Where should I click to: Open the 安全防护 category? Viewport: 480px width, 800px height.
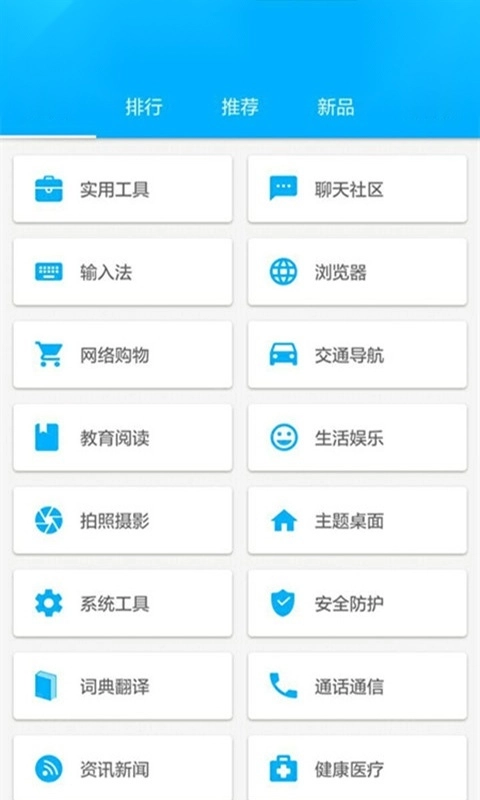[x=357, y=604]
